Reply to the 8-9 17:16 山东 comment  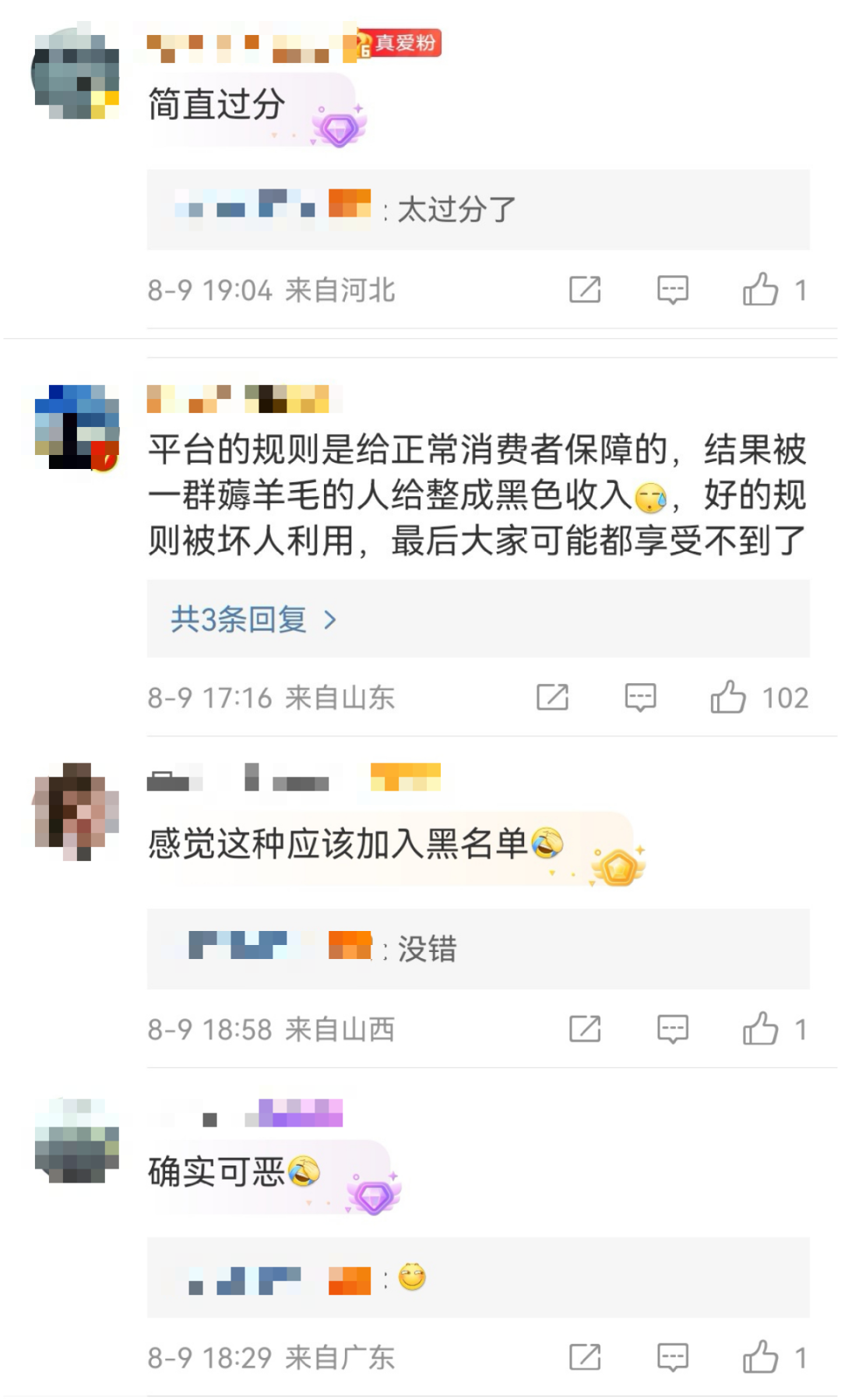click(640, 697)
